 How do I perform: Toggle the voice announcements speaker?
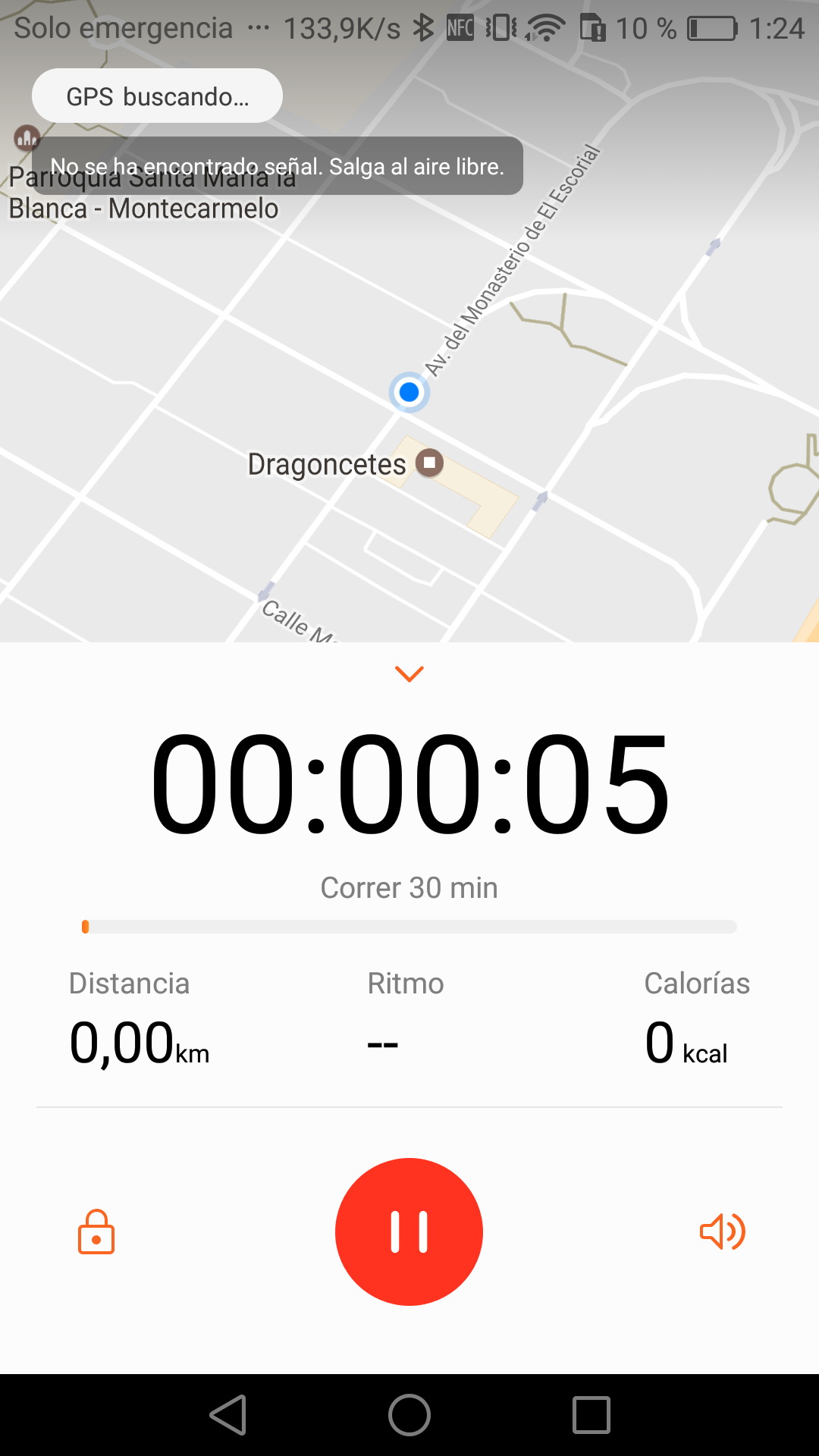point(722,1232)
